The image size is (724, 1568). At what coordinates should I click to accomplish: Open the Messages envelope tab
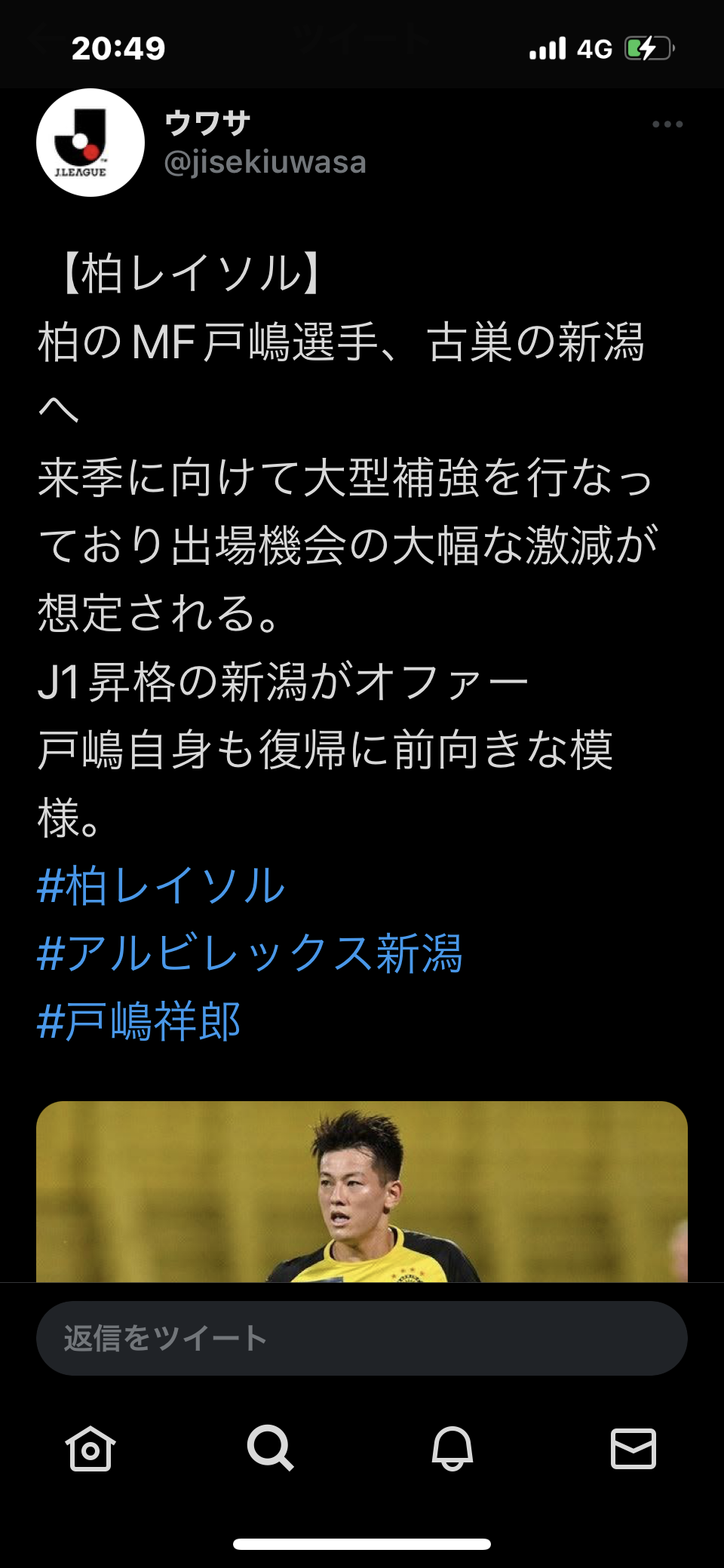(633, 1448)
